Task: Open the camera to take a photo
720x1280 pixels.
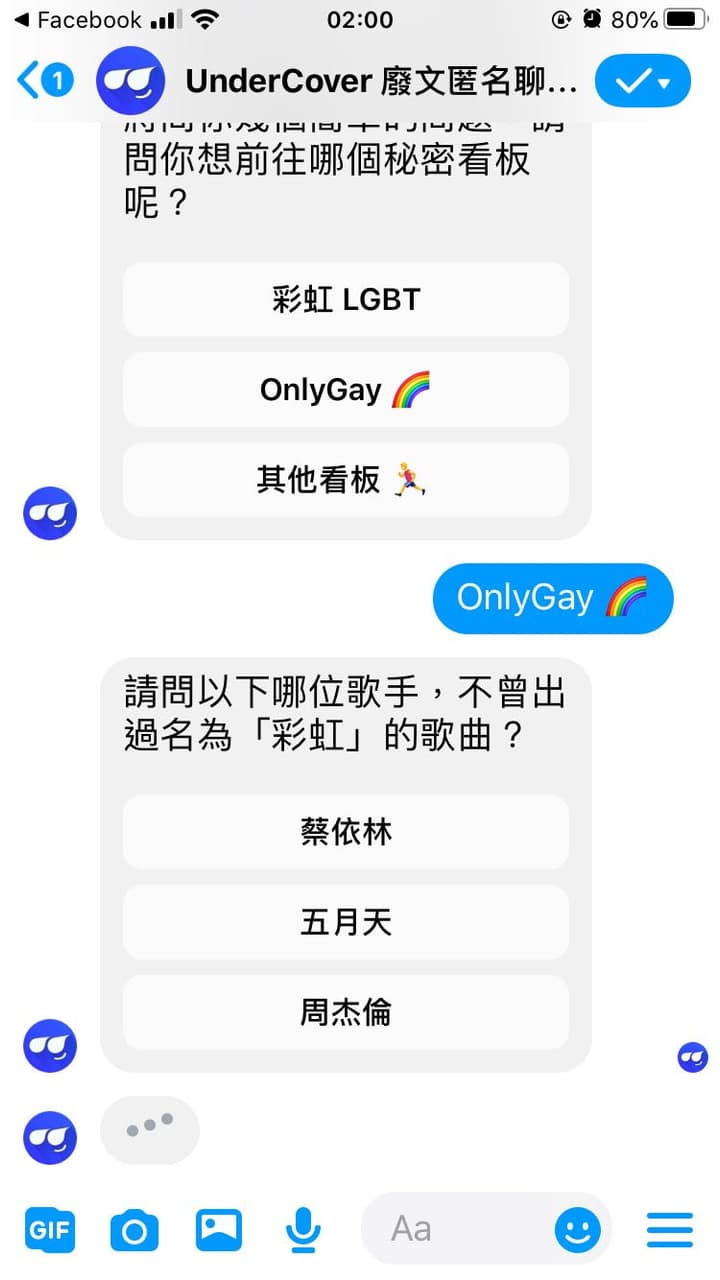Action: (x=135, y=1229)
